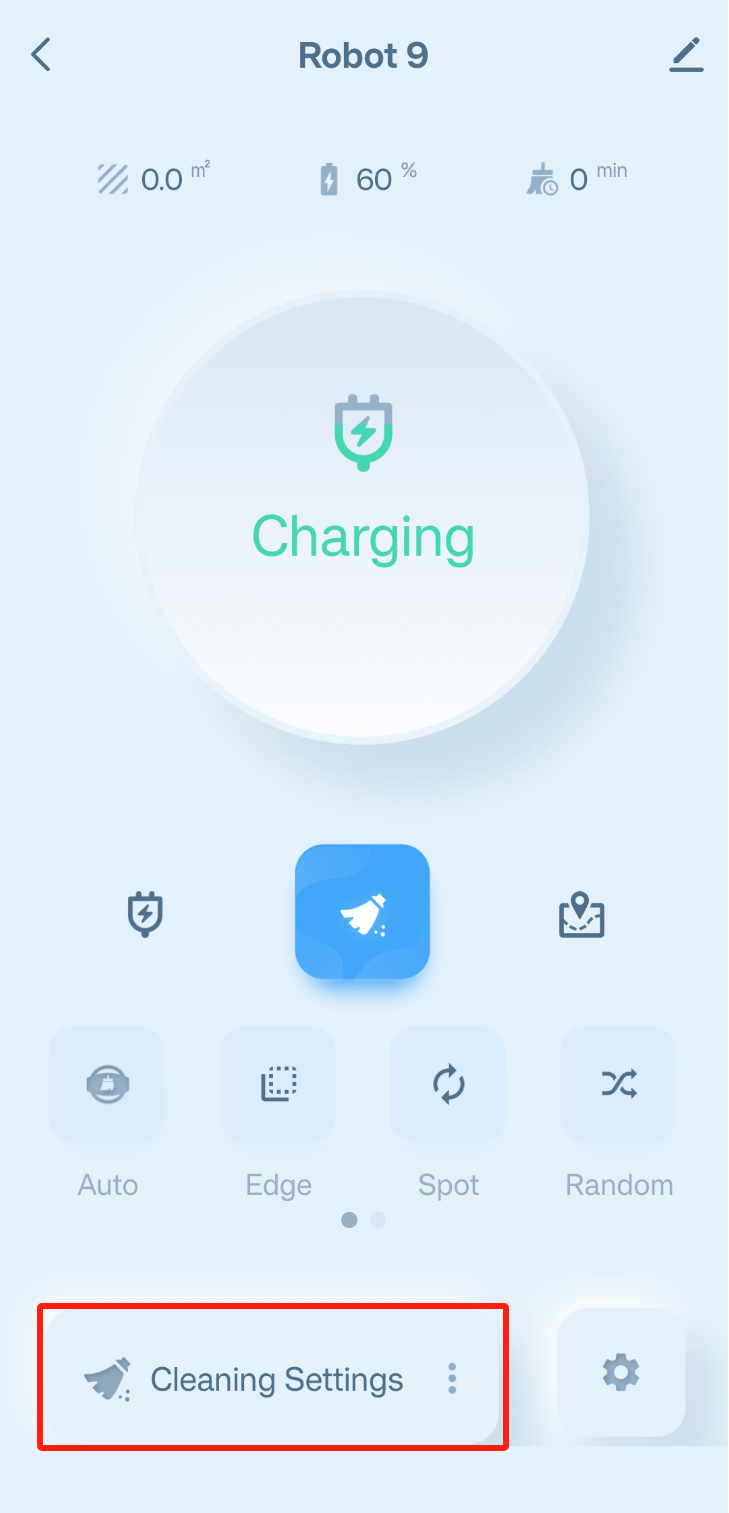This screenshot has height=1513, width=729.
Task: Go back using the top-left arrow
Action: (40, 55)
